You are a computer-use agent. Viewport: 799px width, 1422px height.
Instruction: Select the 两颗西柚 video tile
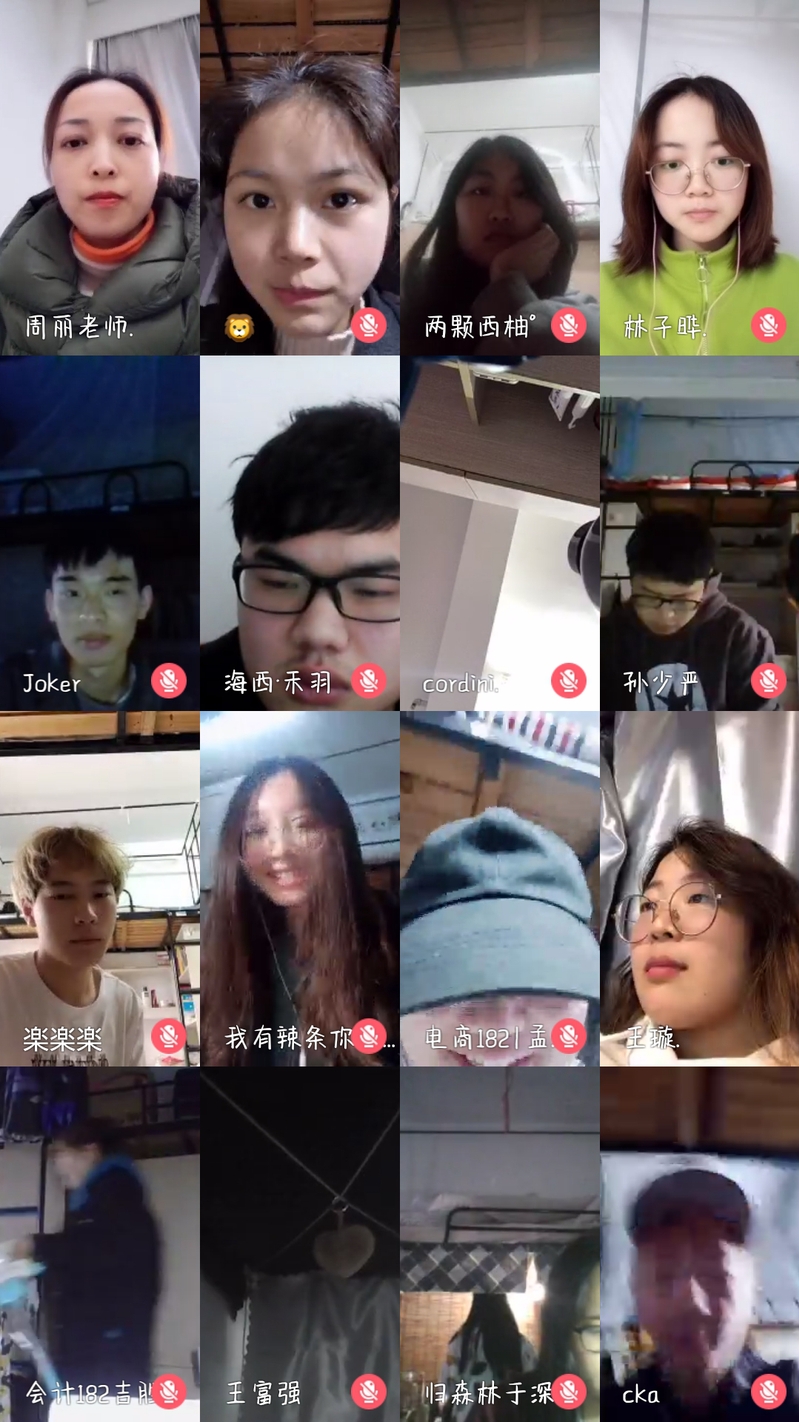point(500,180)
